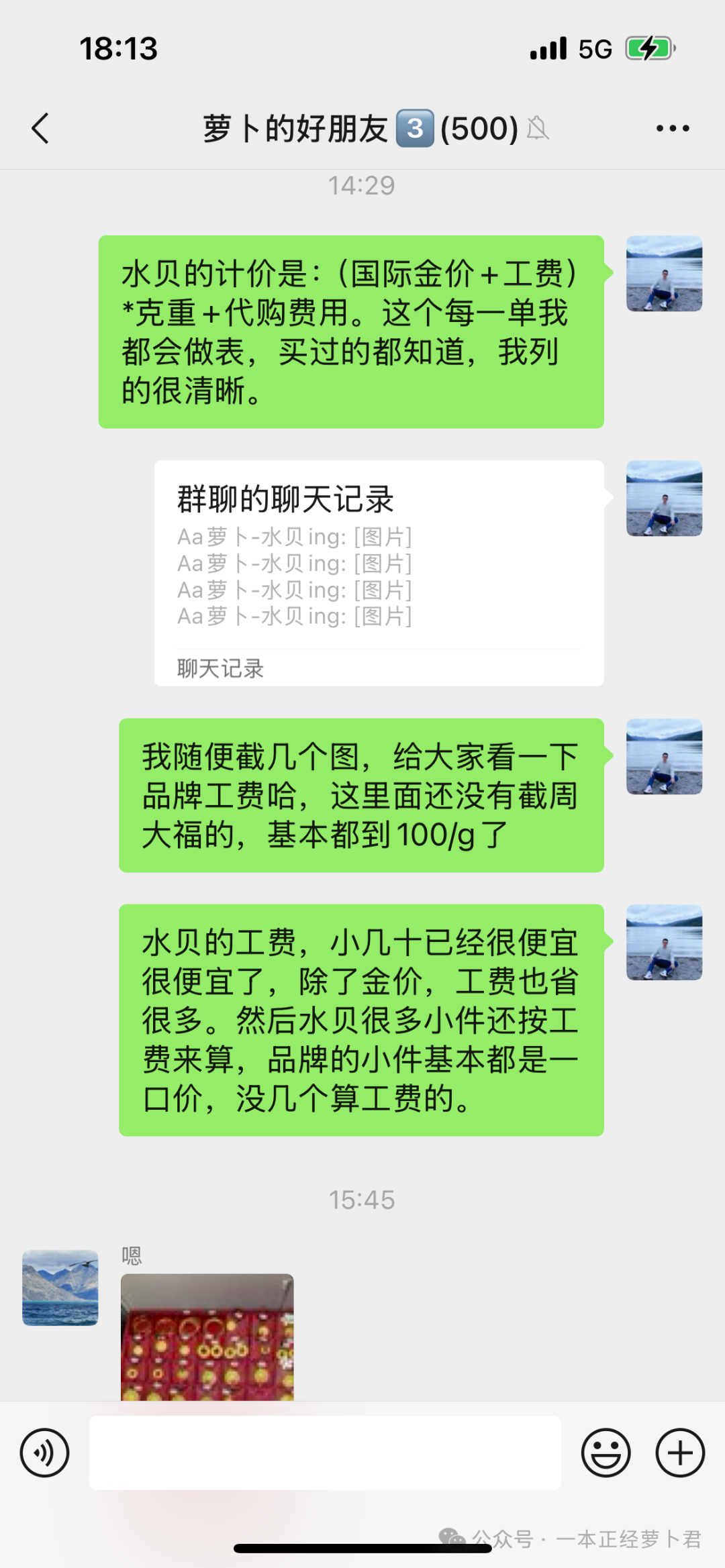Open the plus attachment menu
This screenshot has width=725, height=1568.
(x=680, y=1453)
